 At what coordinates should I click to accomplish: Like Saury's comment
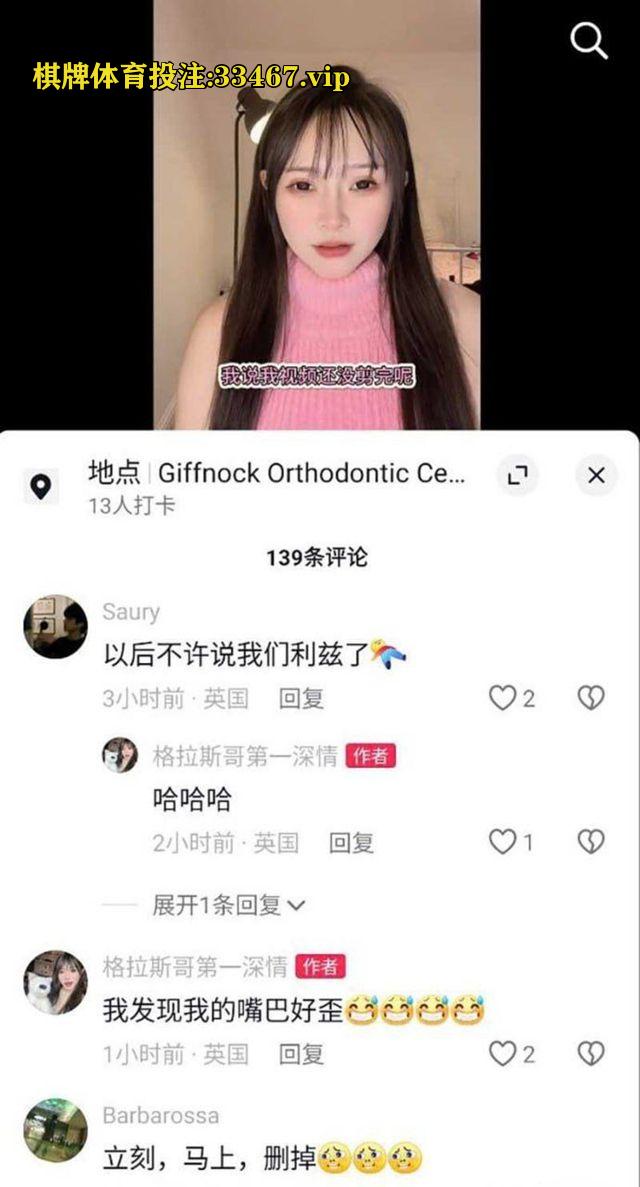(x=502, y=698)
